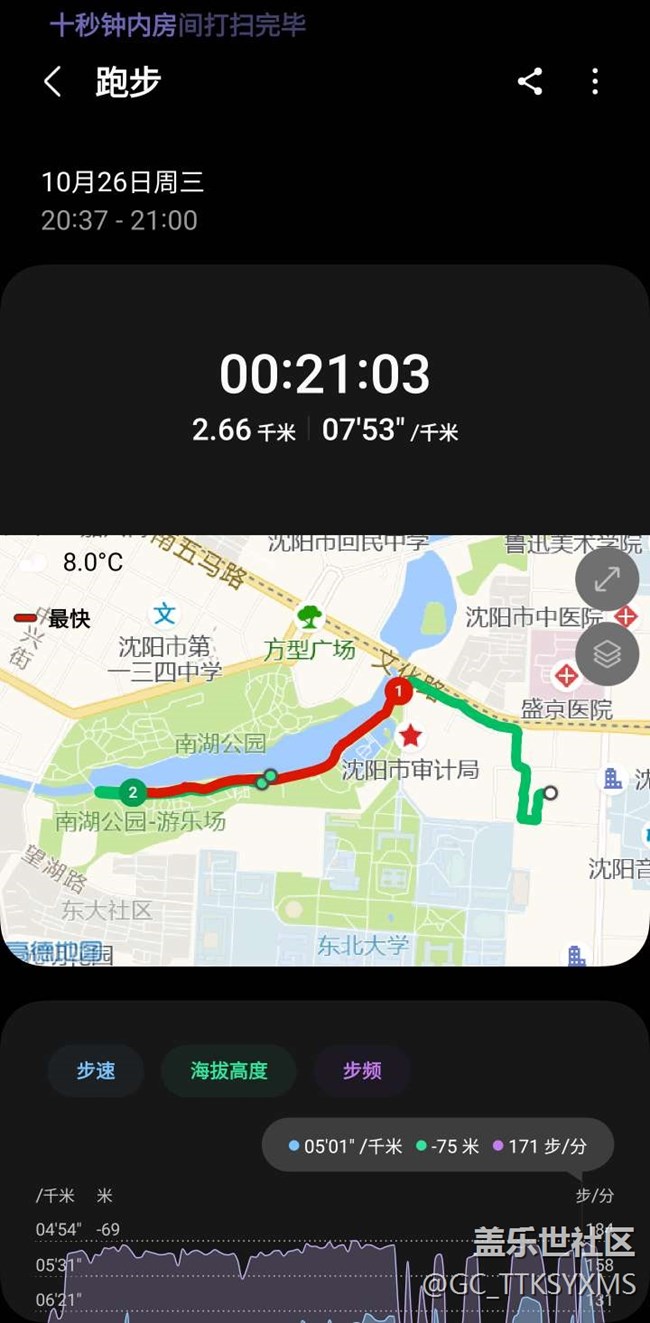Go back from the 跑步 screen
Image resolution: width=650 pixels, height=1323 pixels.
pyautogui.click(x=53, y=82)
